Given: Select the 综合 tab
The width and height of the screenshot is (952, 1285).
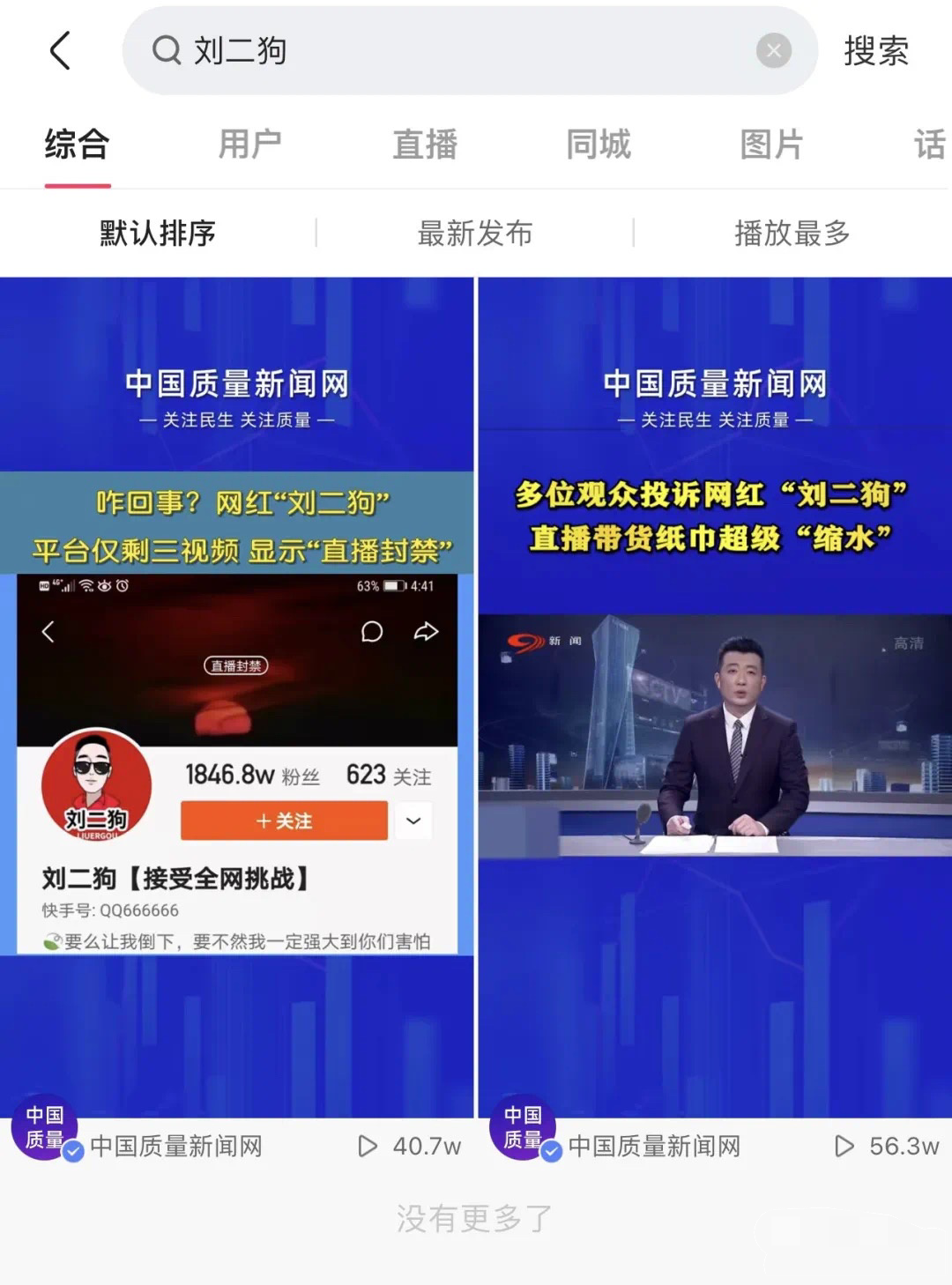Looking at the screenshot, I should [78, 145].
